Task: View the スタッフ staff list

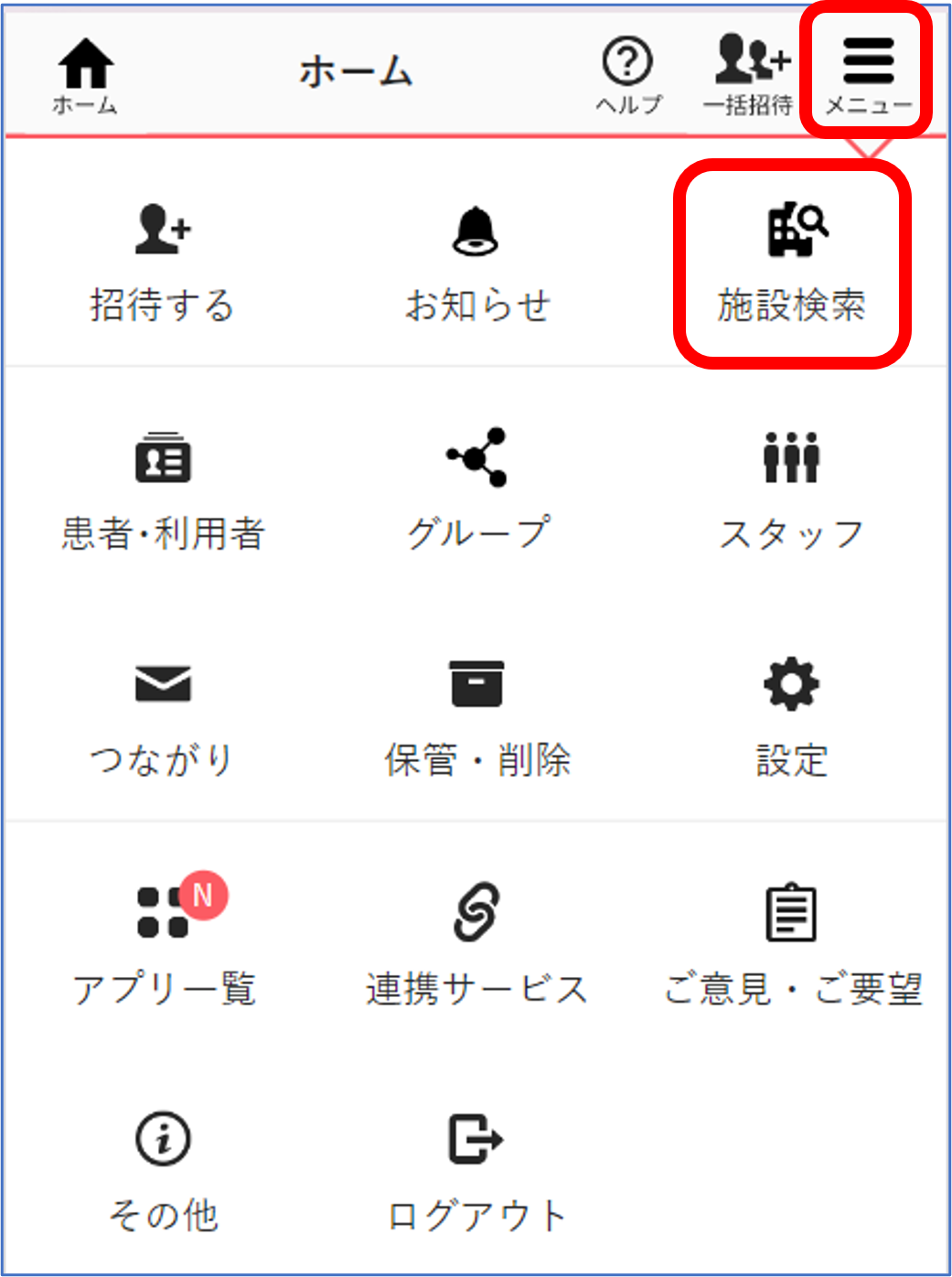Action: [792, 491]
